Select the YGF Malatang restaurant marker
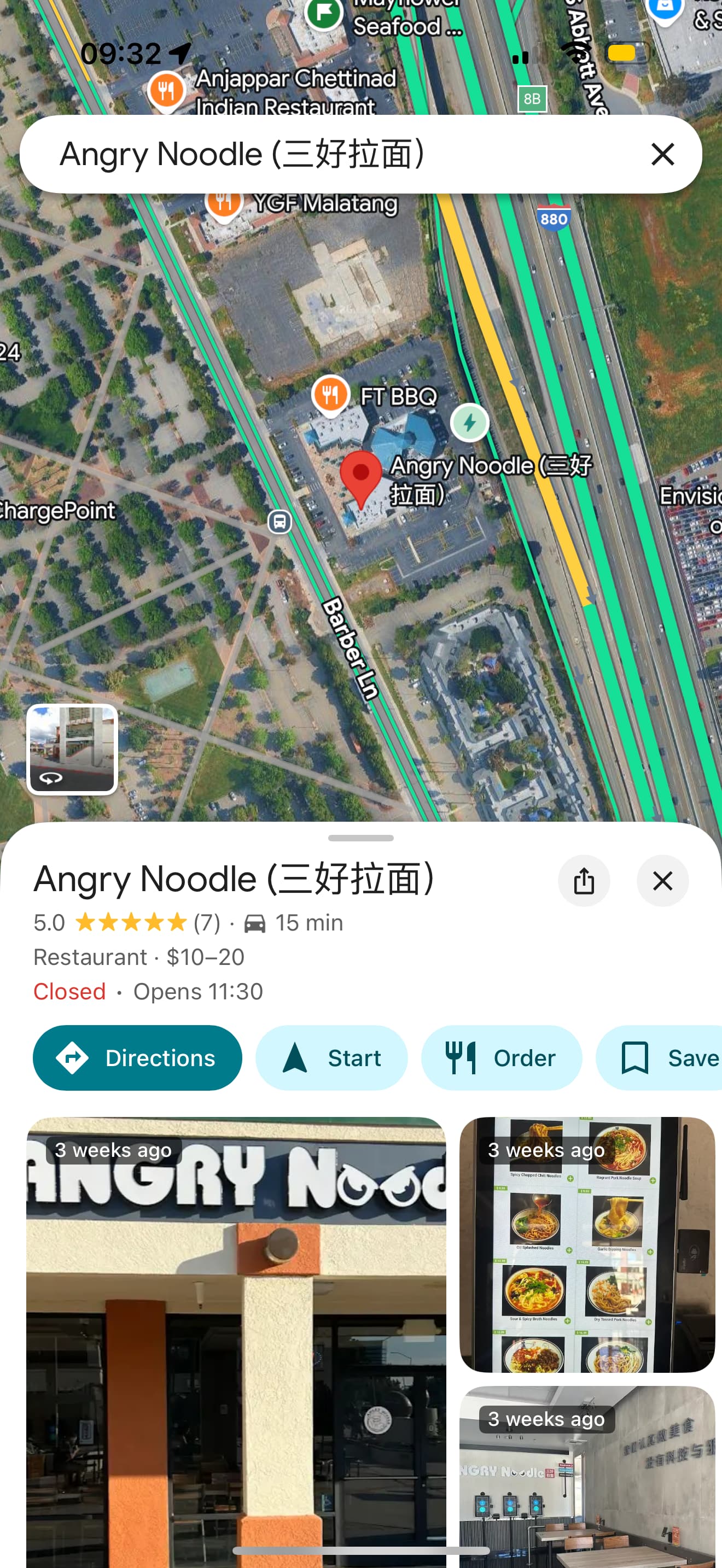 224,204
